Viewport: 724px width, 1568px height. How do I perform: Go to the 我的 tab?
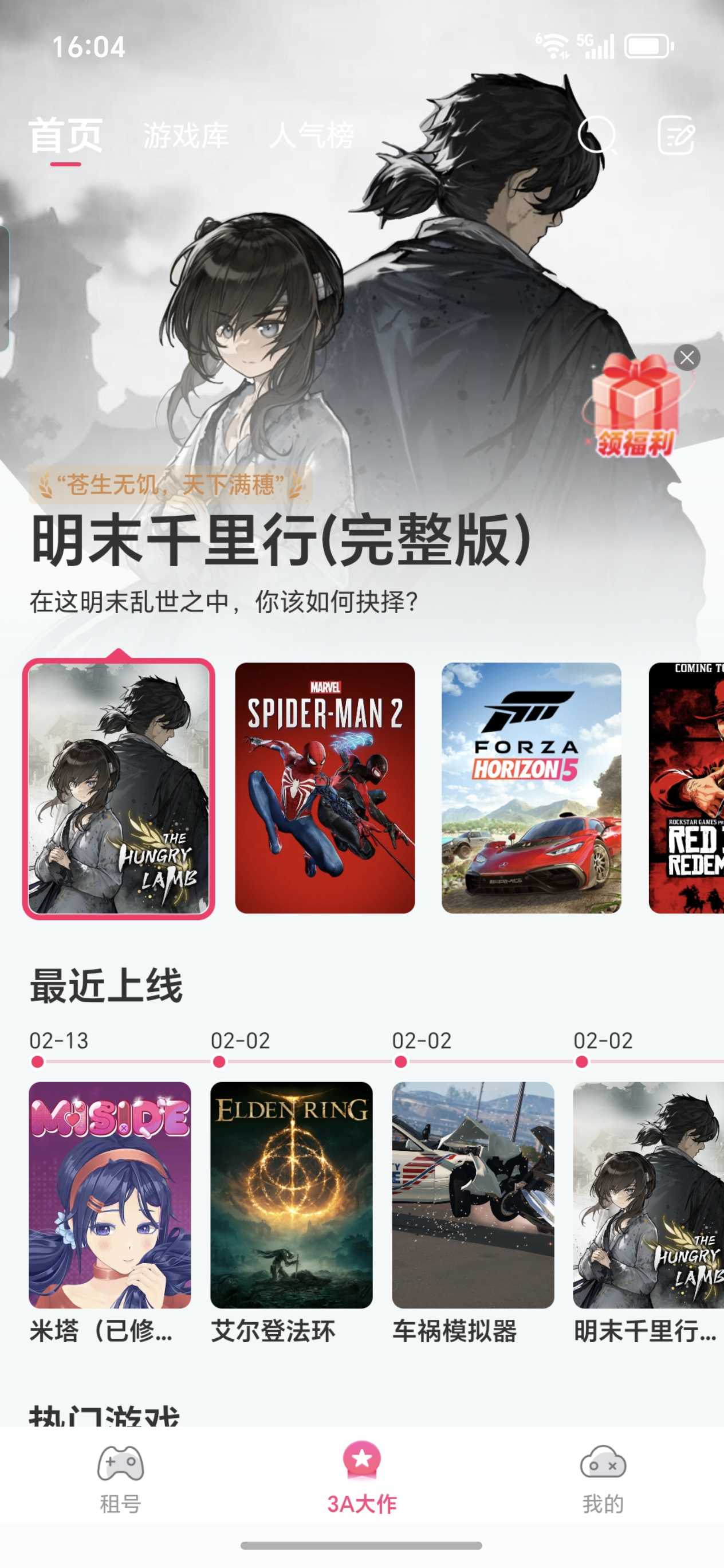pyautogui.click(x=603, y=1479)
